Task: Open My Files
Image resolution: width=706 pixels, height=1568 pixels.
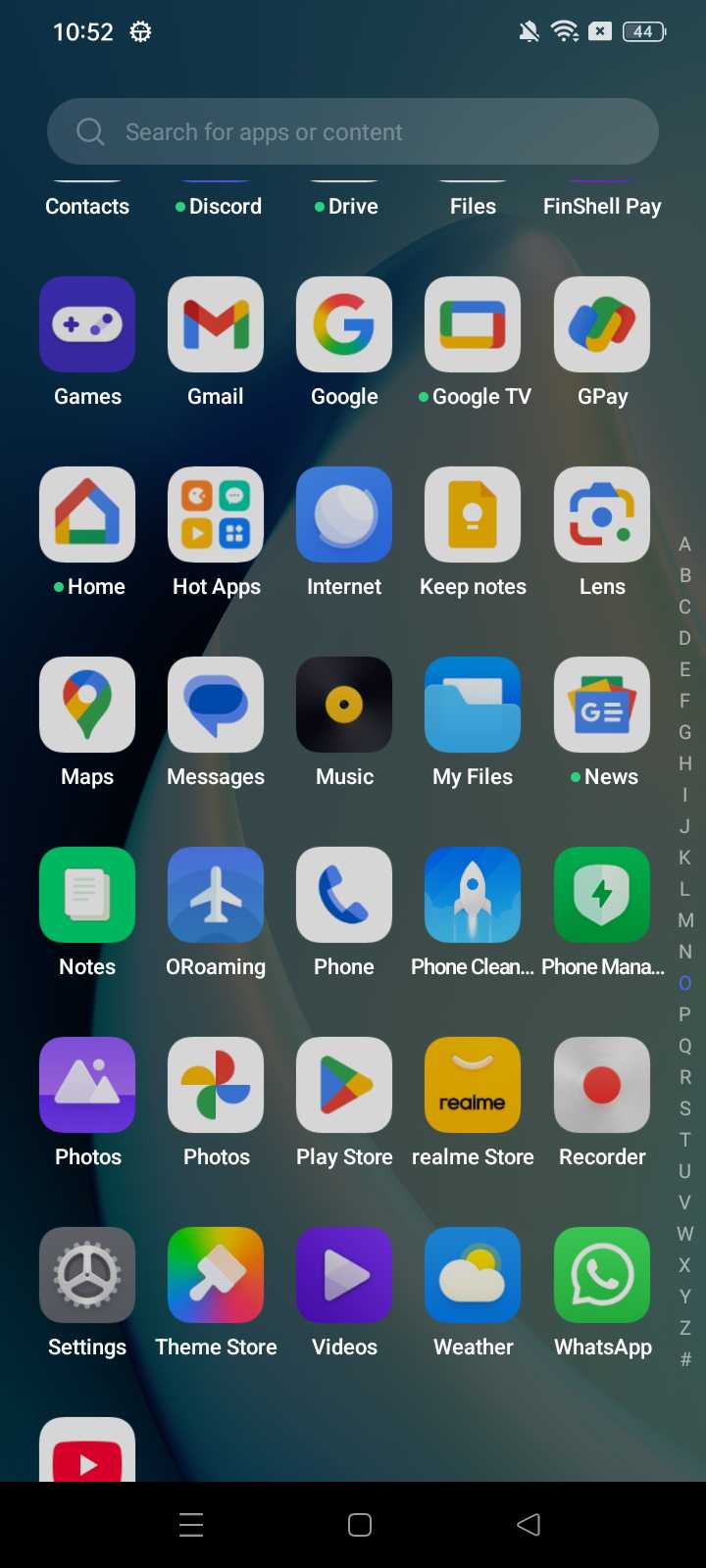Action: [x=473, y=705]
